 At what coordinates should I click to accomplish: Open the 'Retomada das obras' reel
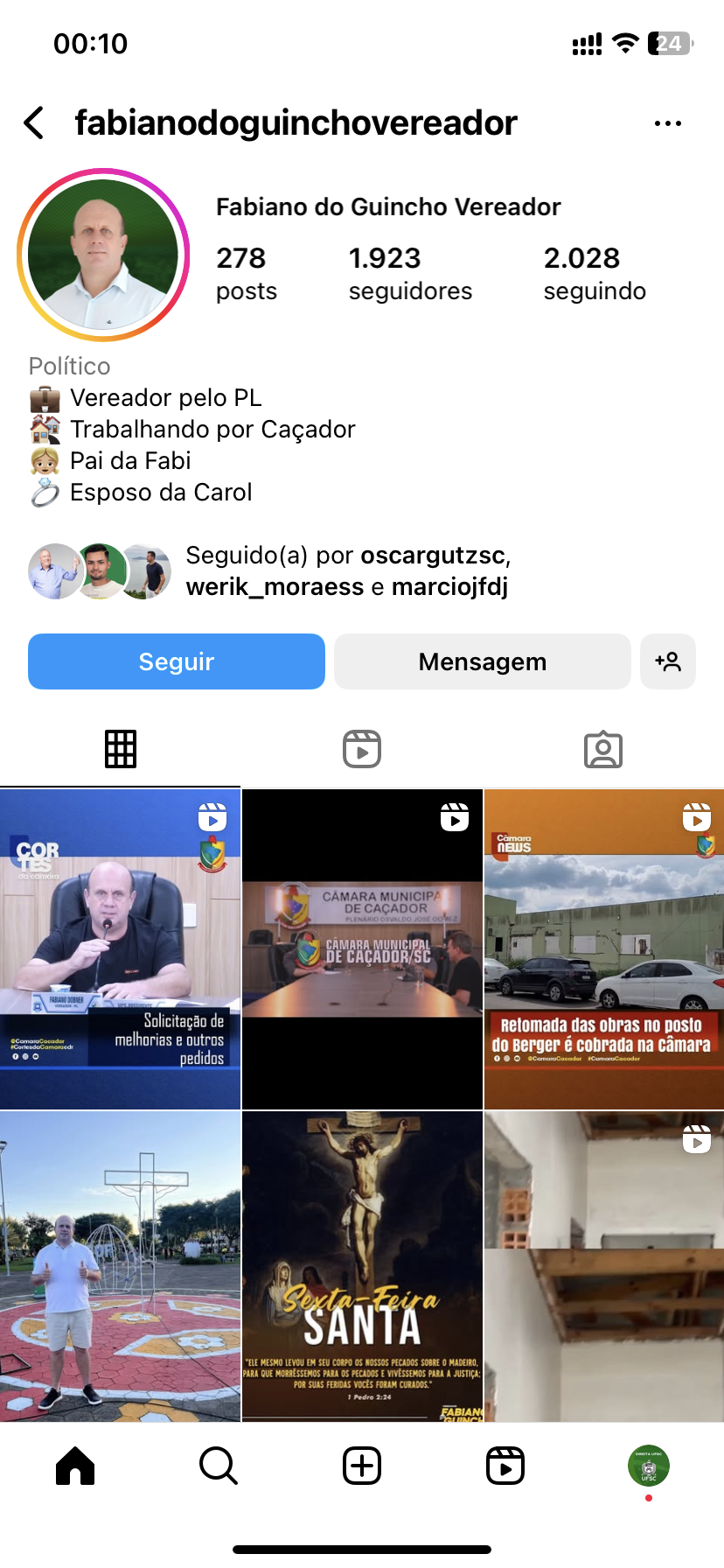pos(604,949)
